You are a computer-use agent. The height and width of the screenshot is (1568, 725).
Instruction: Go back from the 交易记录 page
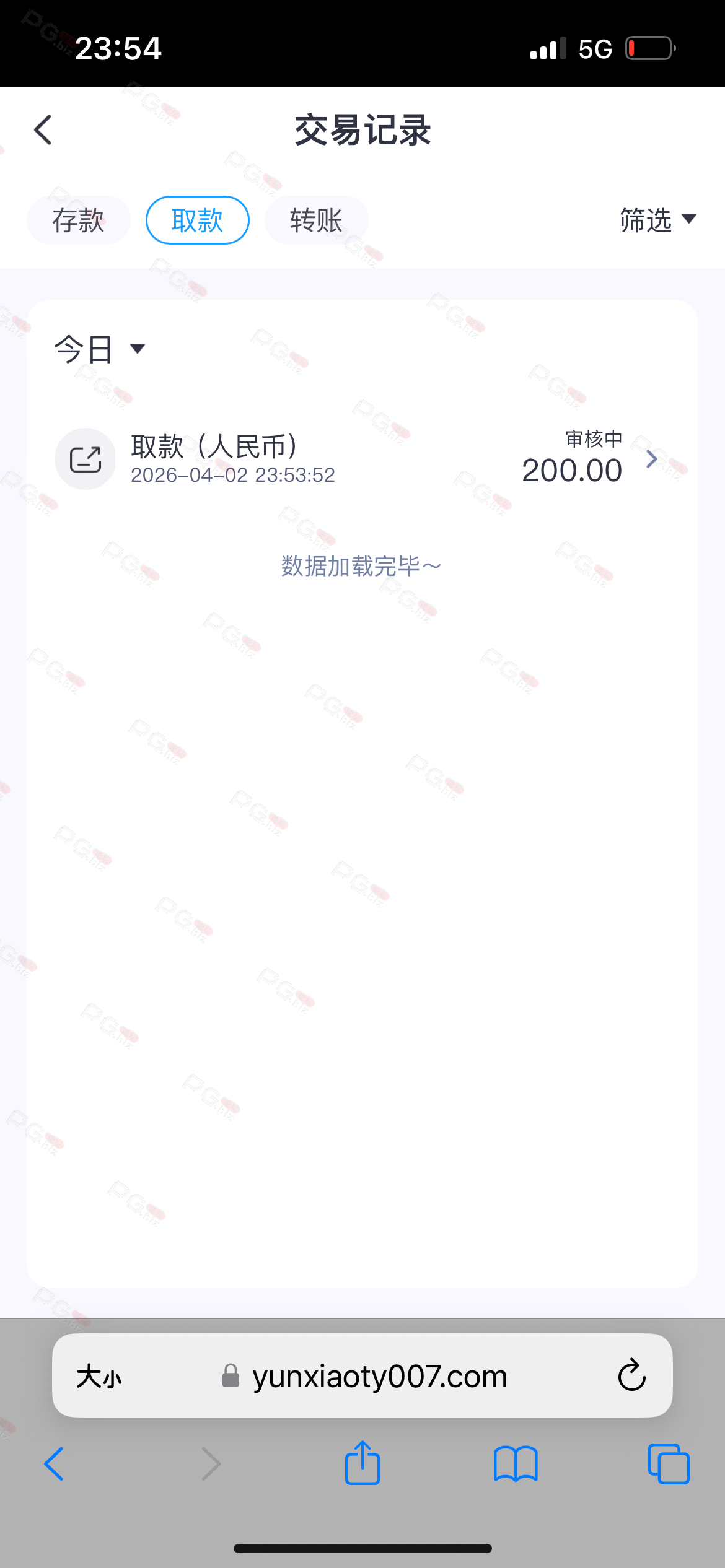pos(43,130)
